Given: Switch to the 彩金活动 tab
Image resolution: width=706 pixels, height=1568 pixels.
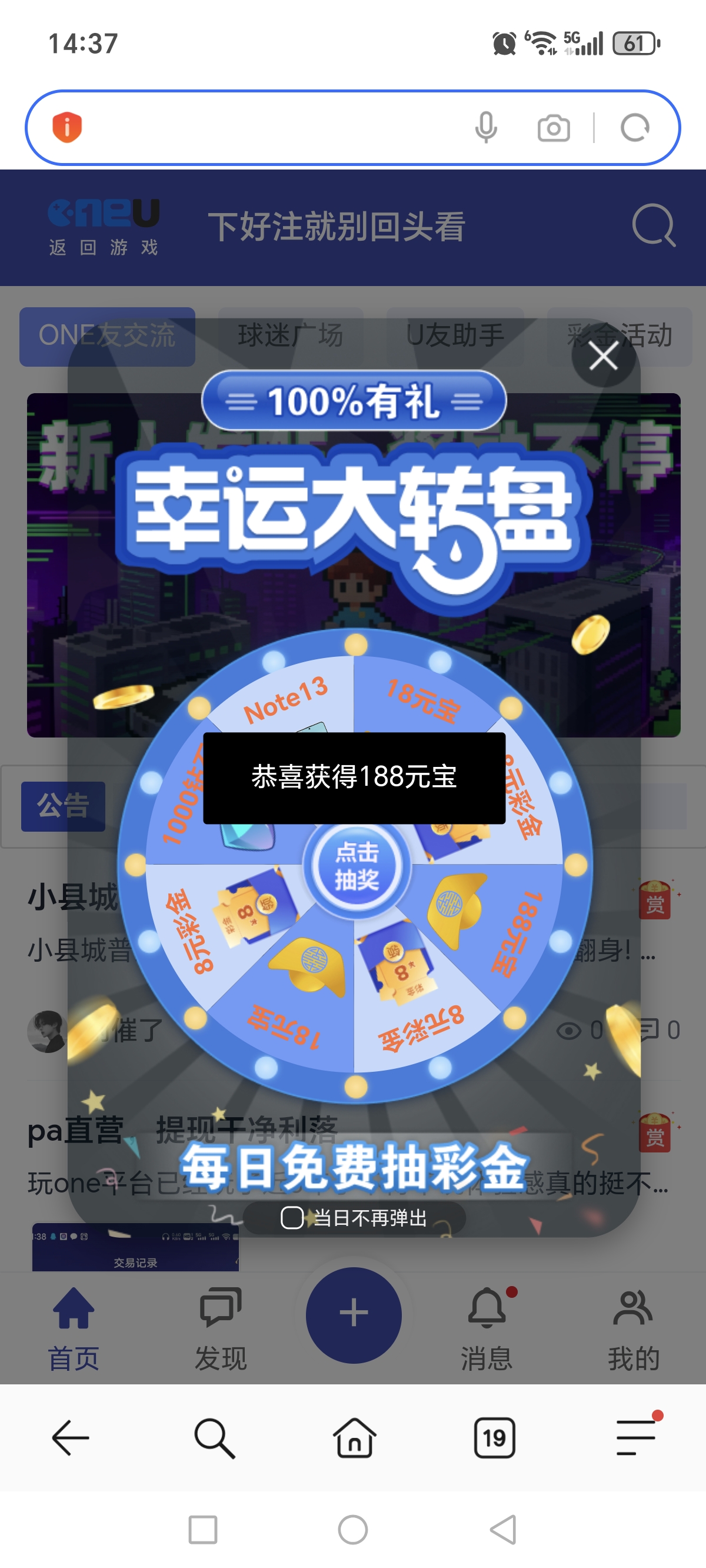Looking at the screenshot, I should click(618, 334).
